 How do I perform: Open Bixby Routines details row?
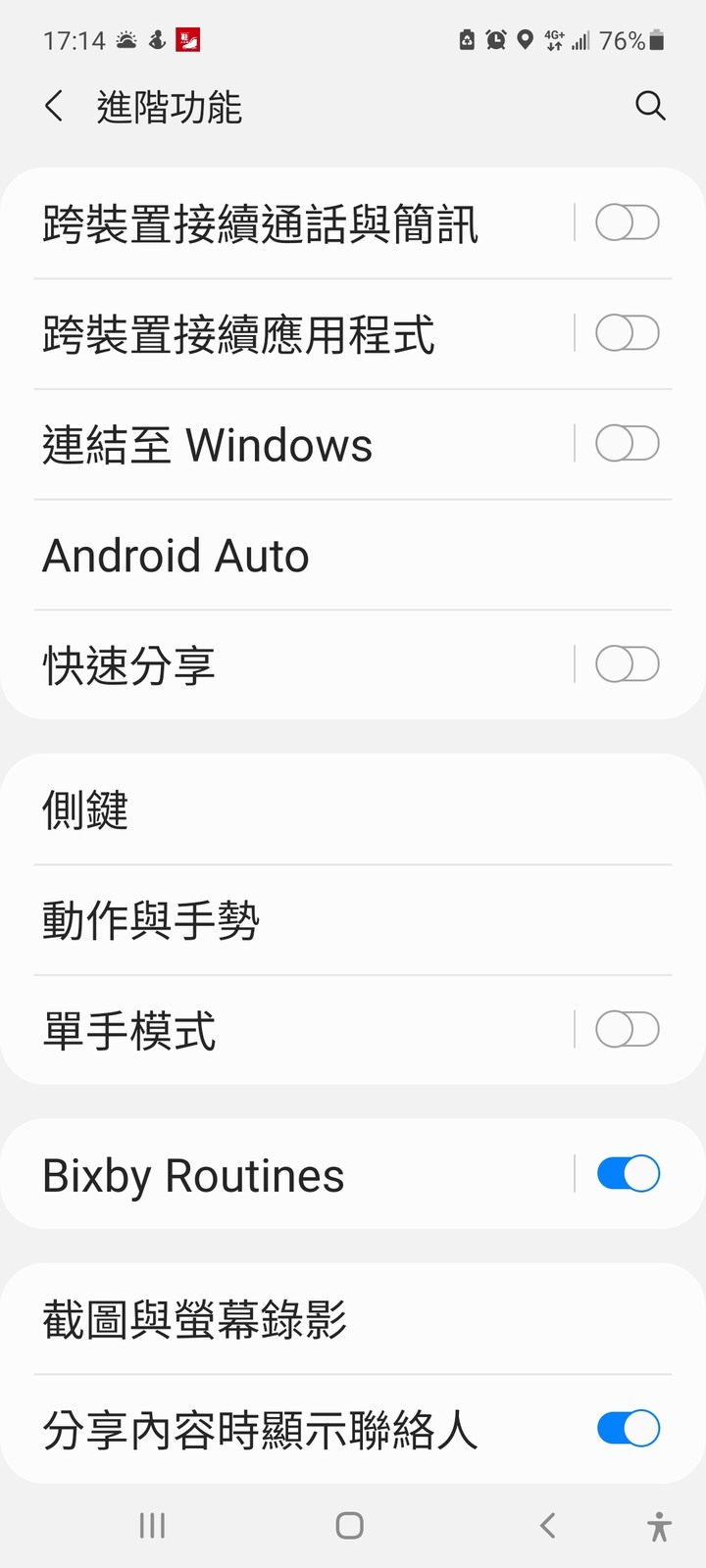pos(284,1174)
